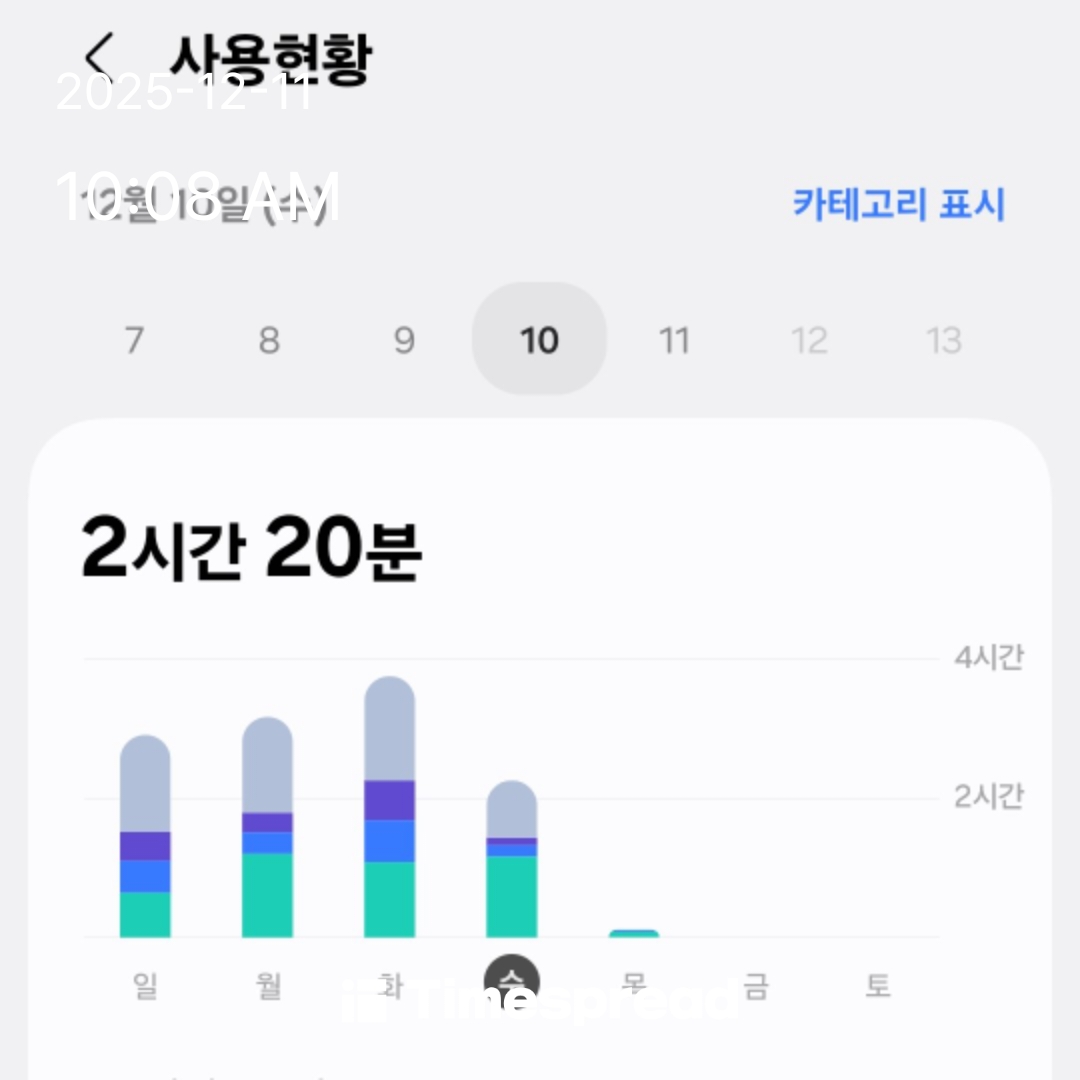Select date 11 in week row
This screenshot has height=1080, width=1080.
coord(674,341)
